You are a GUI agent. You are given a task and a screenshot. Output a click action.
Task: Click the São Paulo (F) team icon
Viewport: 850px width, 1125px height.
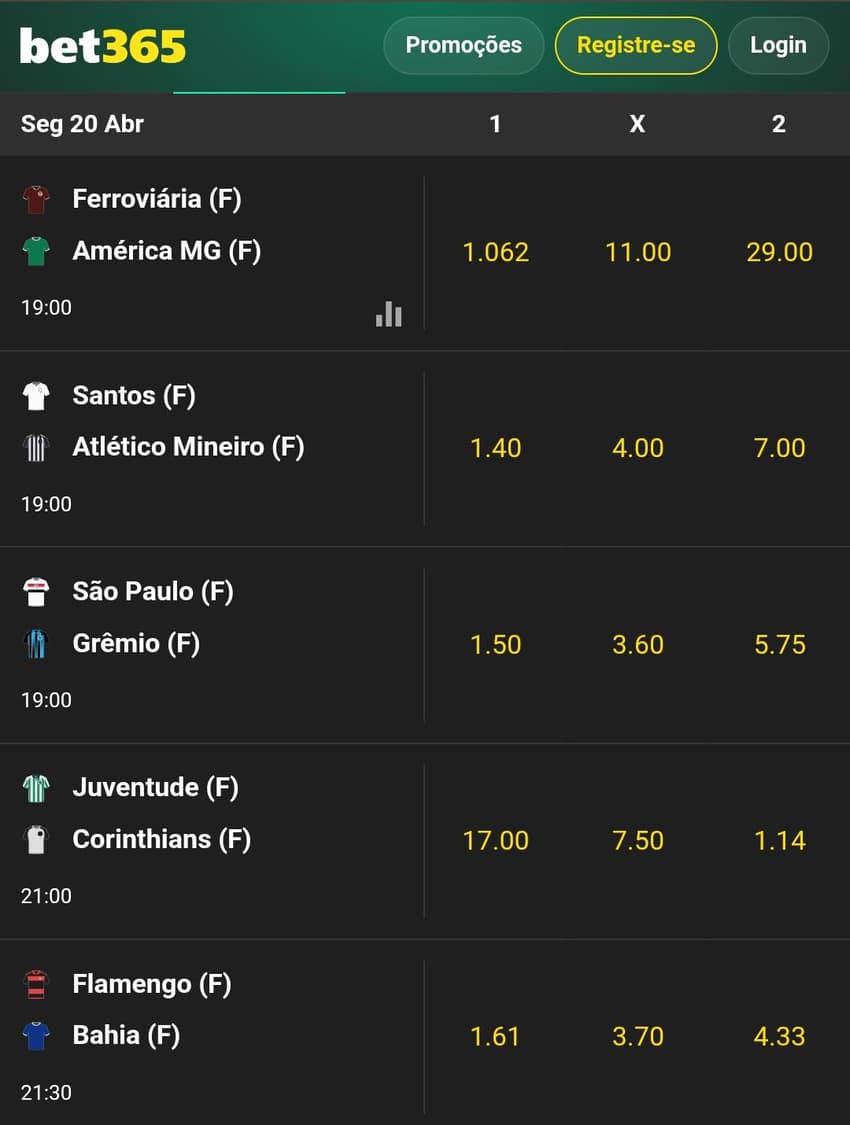tap(38, 591)
